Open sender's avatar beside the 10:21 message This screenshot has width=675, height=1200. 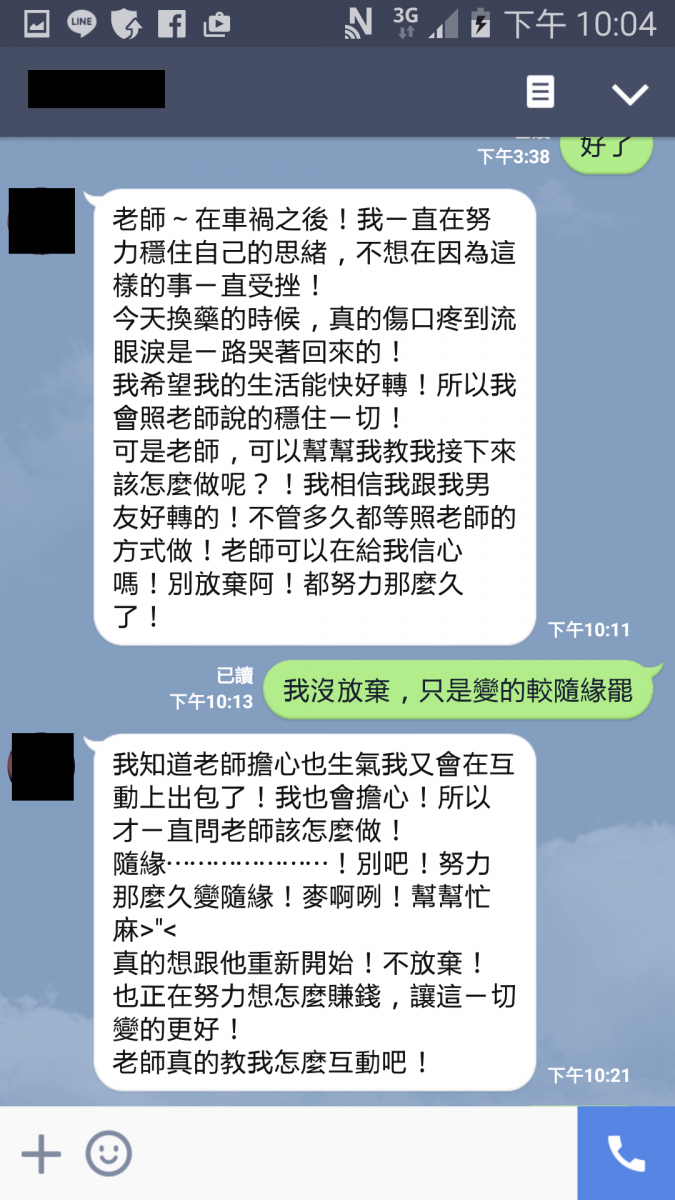pos(42,766)
